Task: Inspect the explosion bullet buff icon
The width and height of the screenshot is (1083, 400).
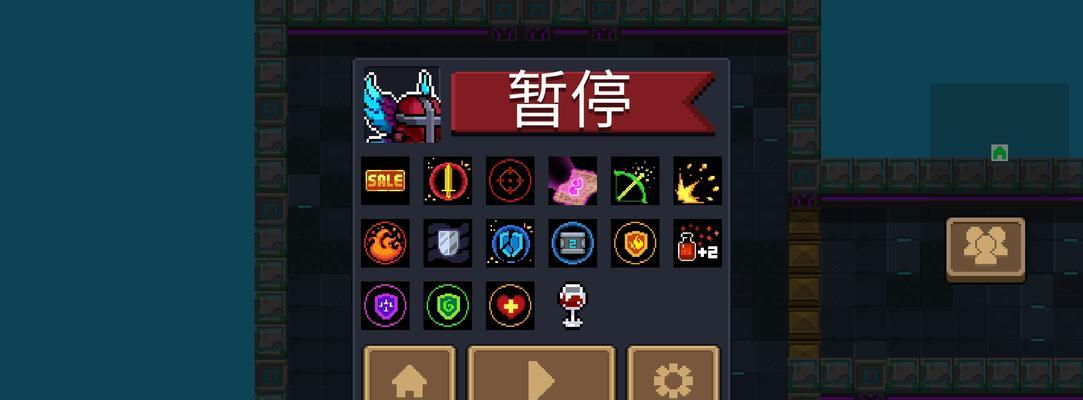Action: click(x=697, y=181)
